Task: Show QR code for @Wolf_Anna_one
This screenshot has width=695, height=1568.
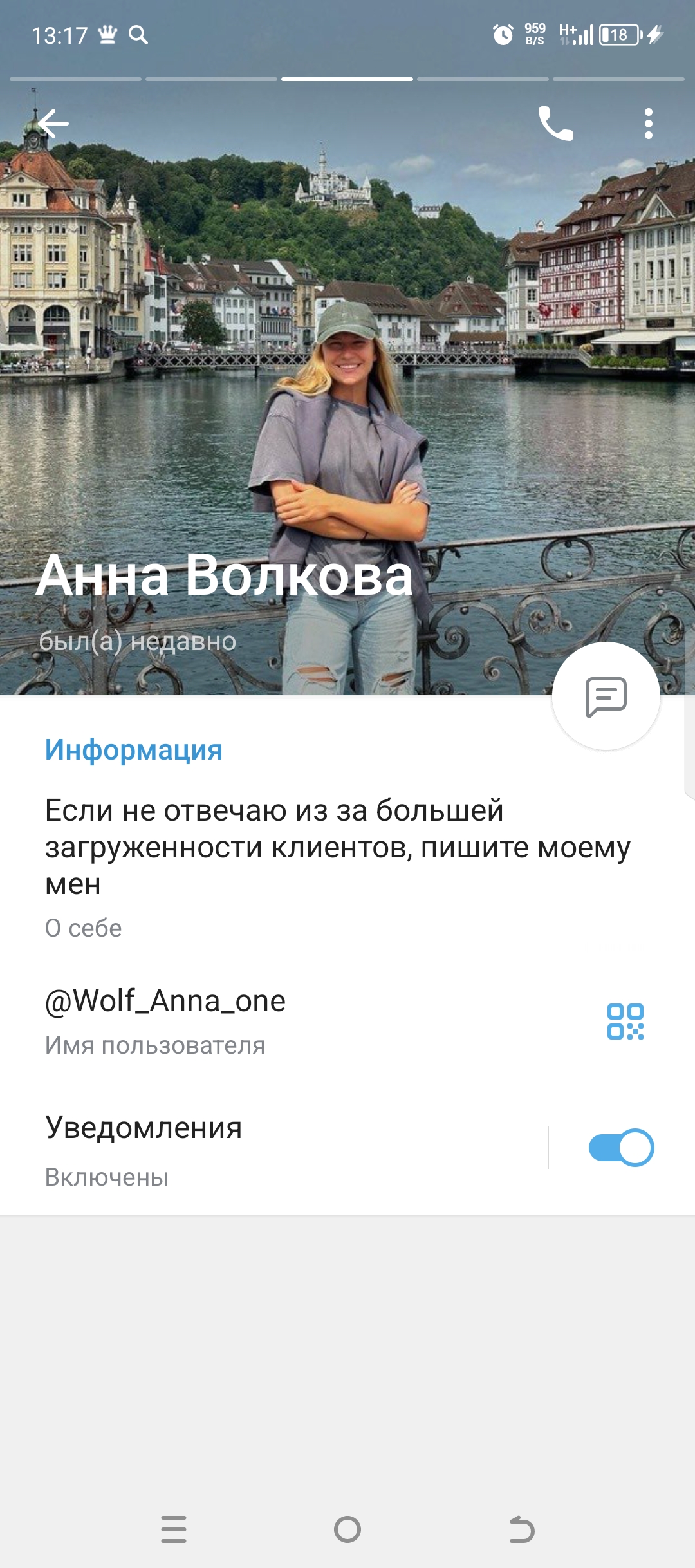Action: (625, 1022)
